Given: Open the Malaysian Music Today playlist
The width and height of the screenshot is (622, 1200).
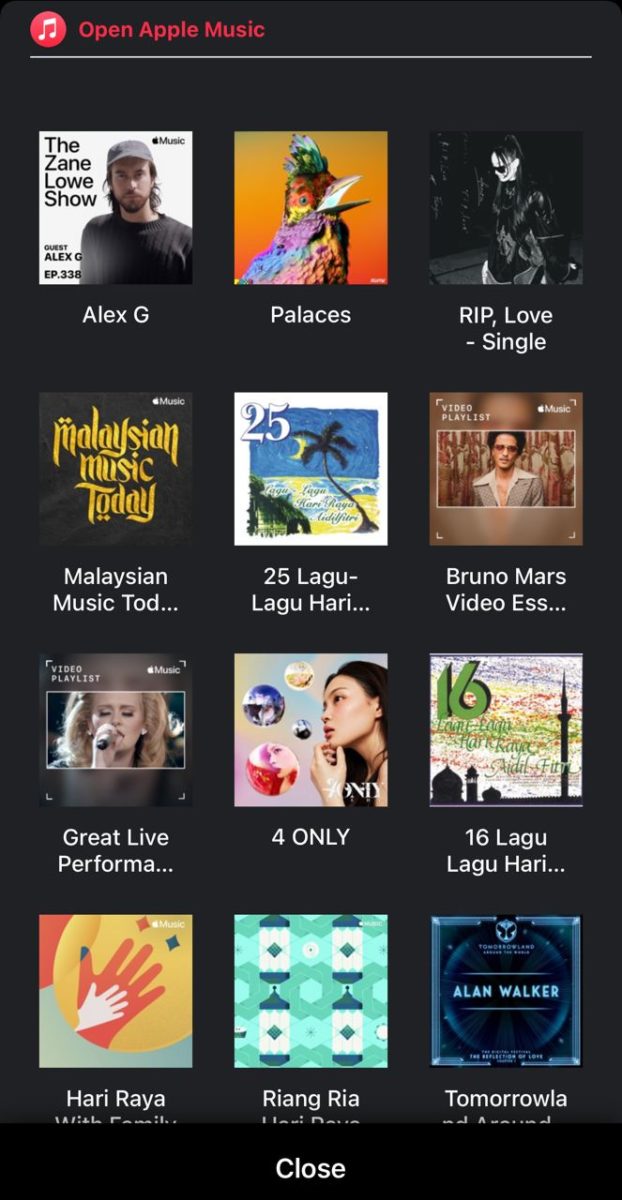Looking at the screenshot, I should (116, 469).
